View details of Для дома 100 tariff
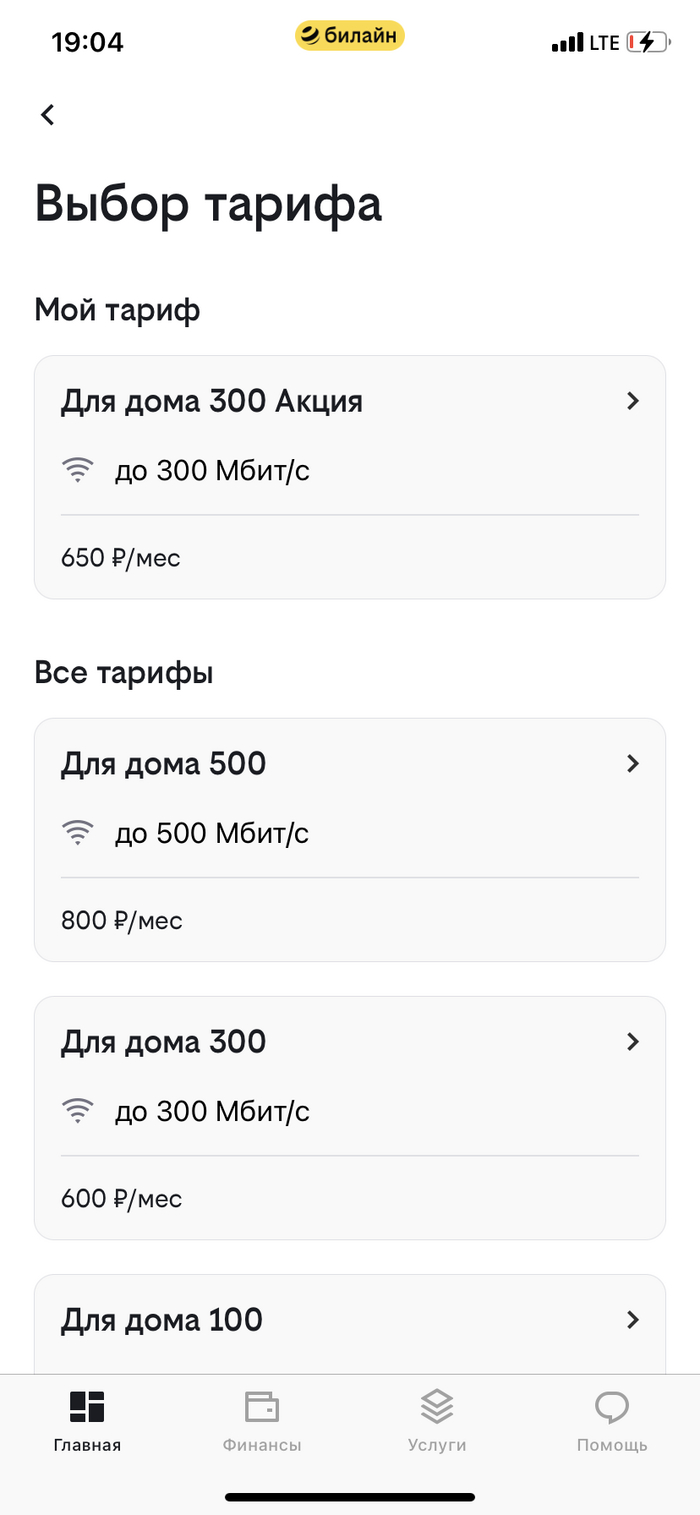The height and width of the screenshot is (1515, 700). [349, 1322]
